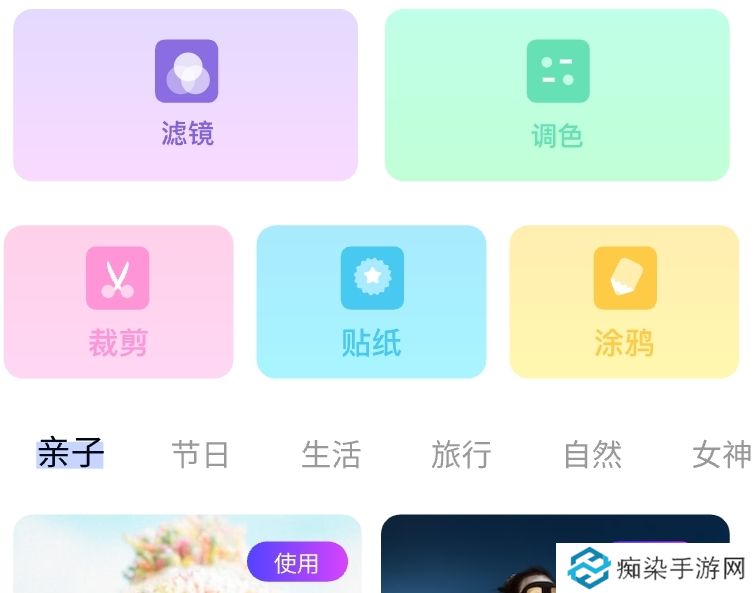Open the 裁剪 crop tool
The height and width of the screenshot is (593, 756).
[118, 302]
